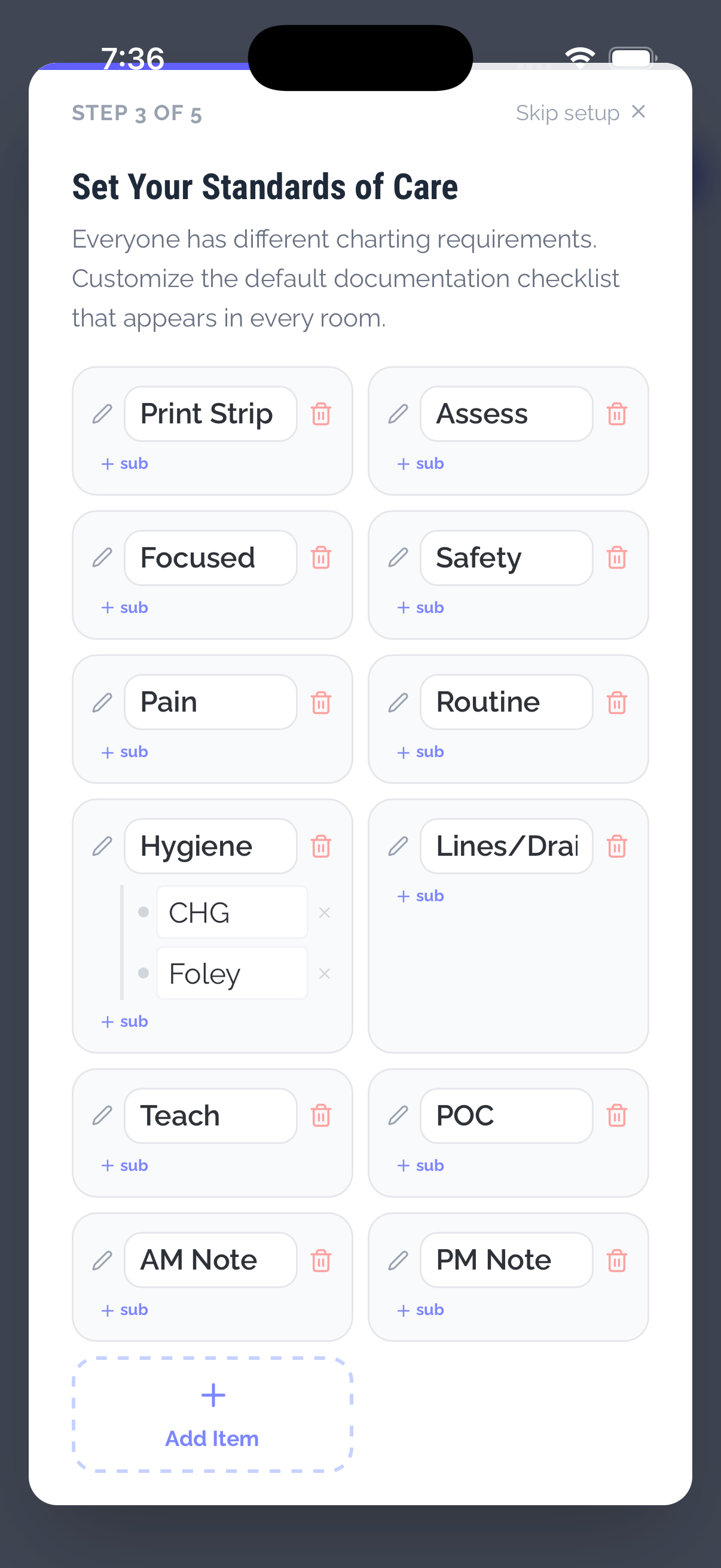This screenshot has height=1568, width=721.
Task: Delete the Print Strip item
Action: (x=320, y=414)
